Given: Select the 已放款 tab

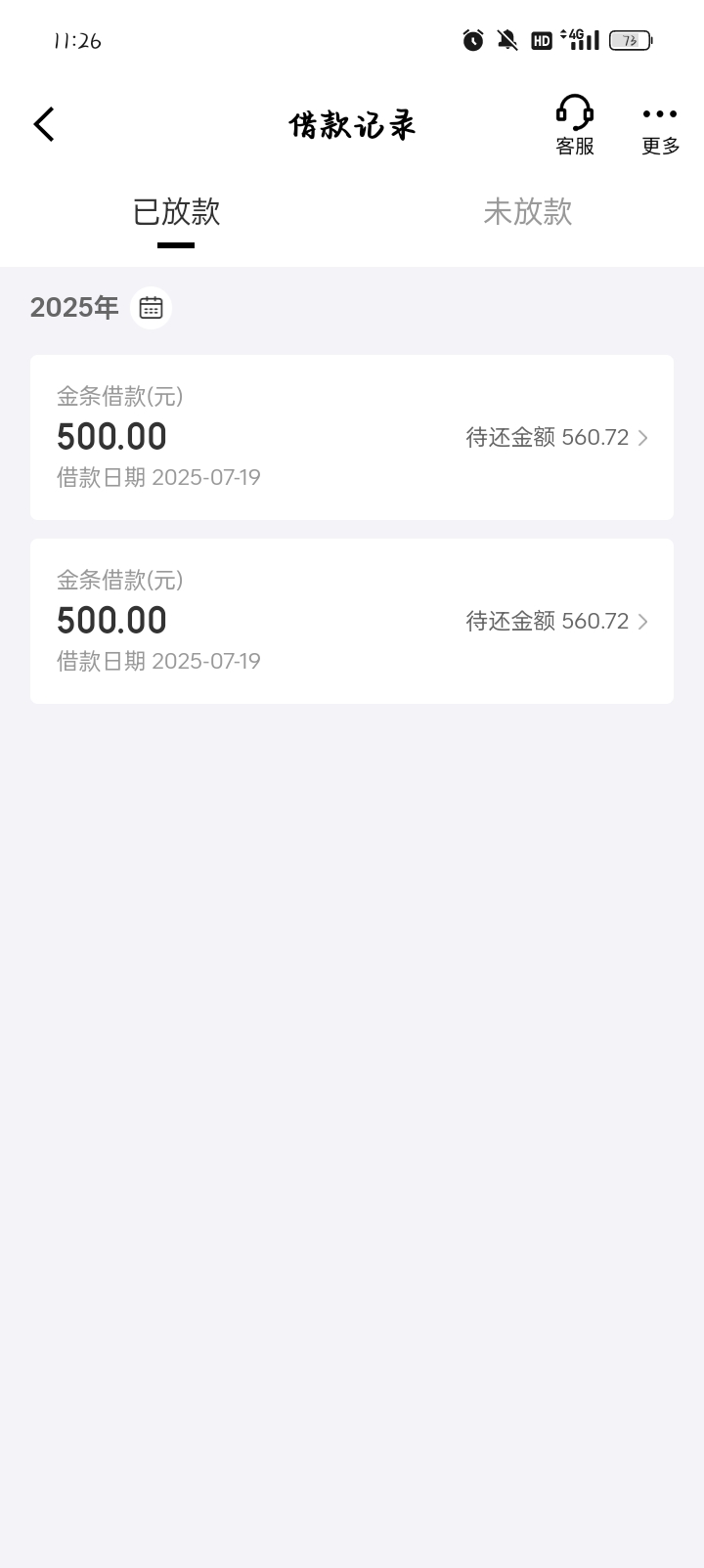Looking at the screenshot, I should (176, 212).
